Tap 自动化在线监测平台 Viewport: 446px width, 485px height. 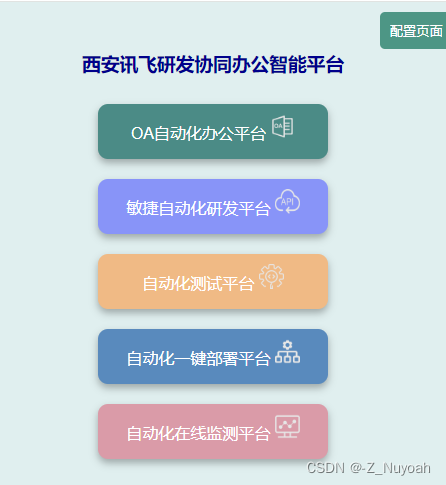[213, 431]
